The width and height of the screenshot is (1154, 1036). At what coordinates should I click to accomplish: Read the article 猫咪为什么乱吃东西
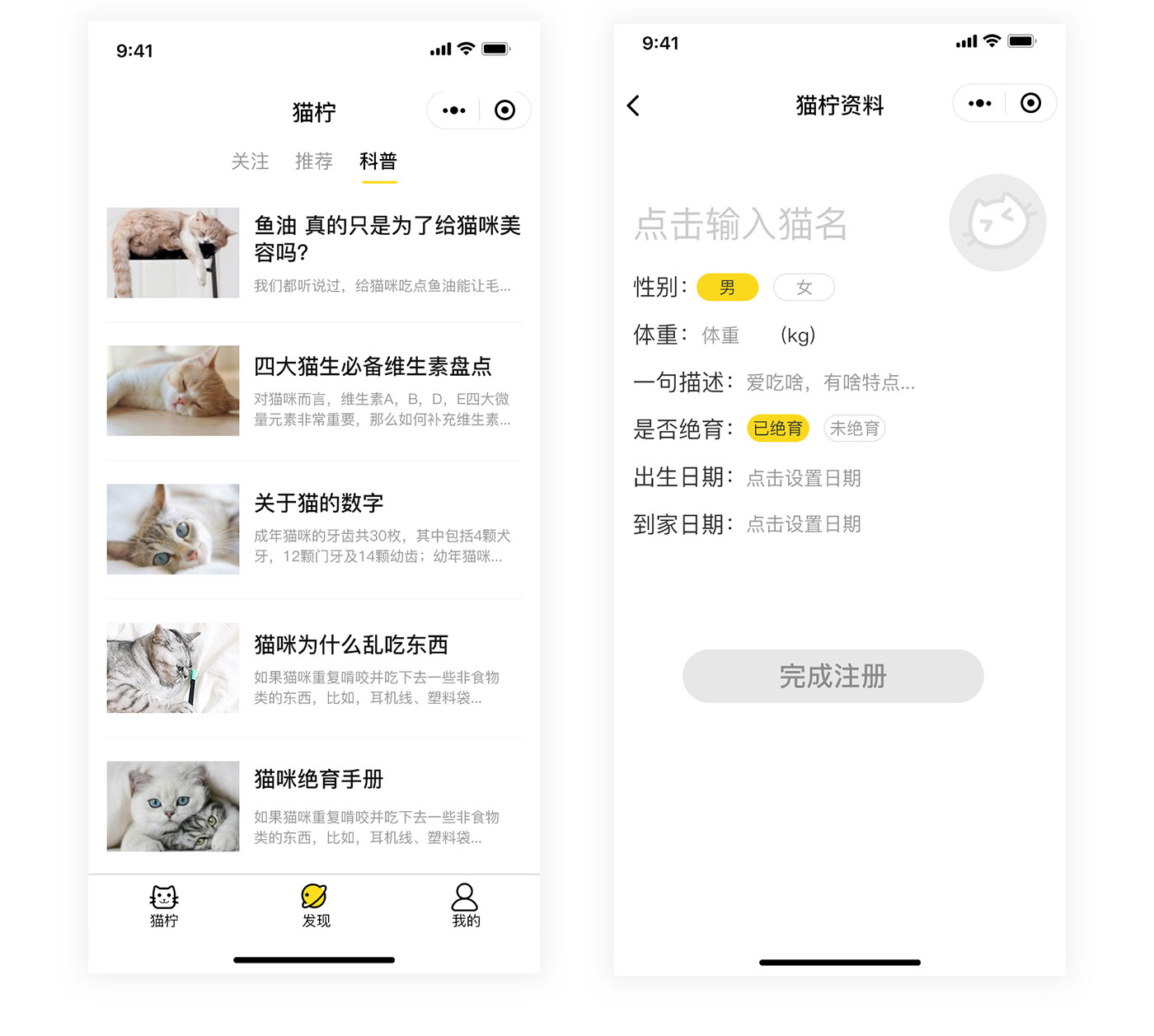[351, 645]
